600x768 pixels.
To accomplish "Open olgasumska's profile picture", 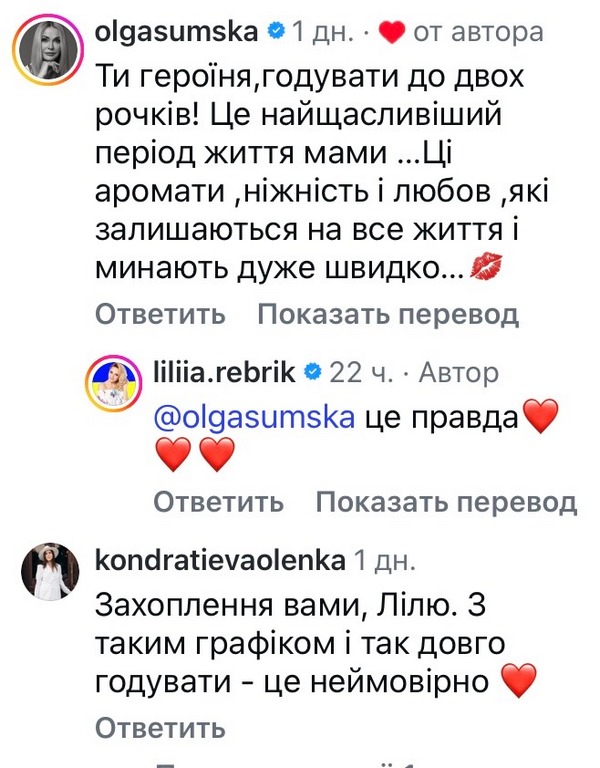I will tap(46, 48).
